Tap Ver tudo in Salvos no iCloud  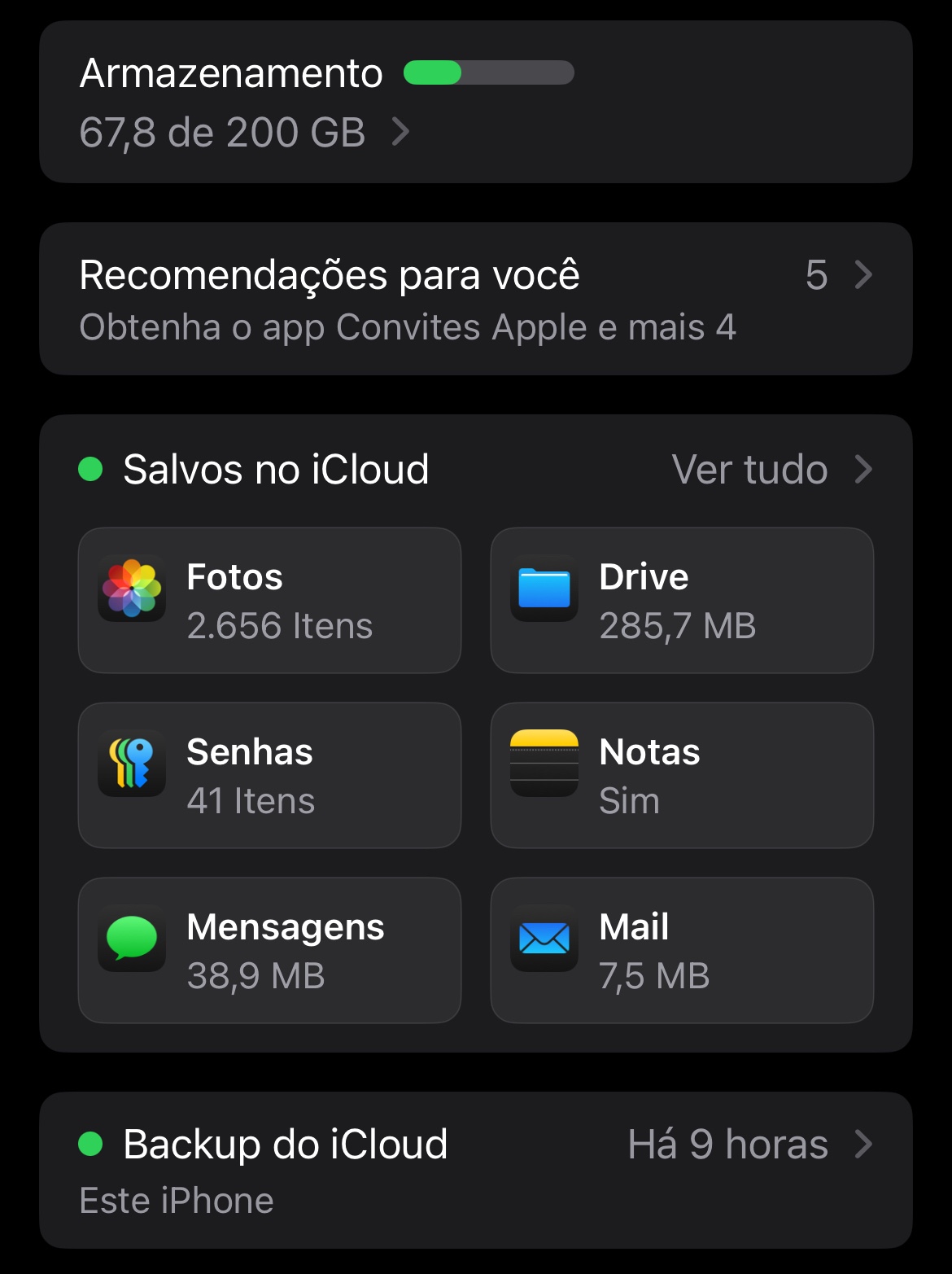770,470
